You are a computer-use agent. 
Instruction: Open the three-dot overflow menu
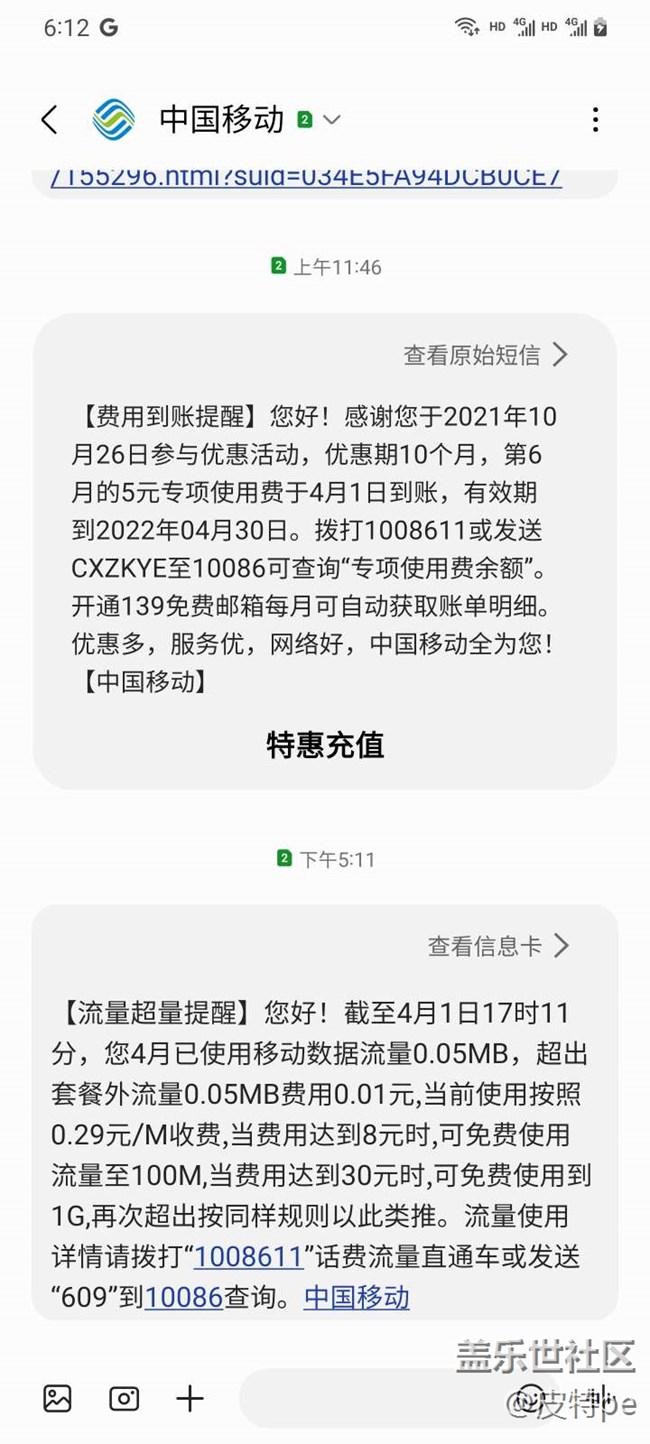pos(595,120)
